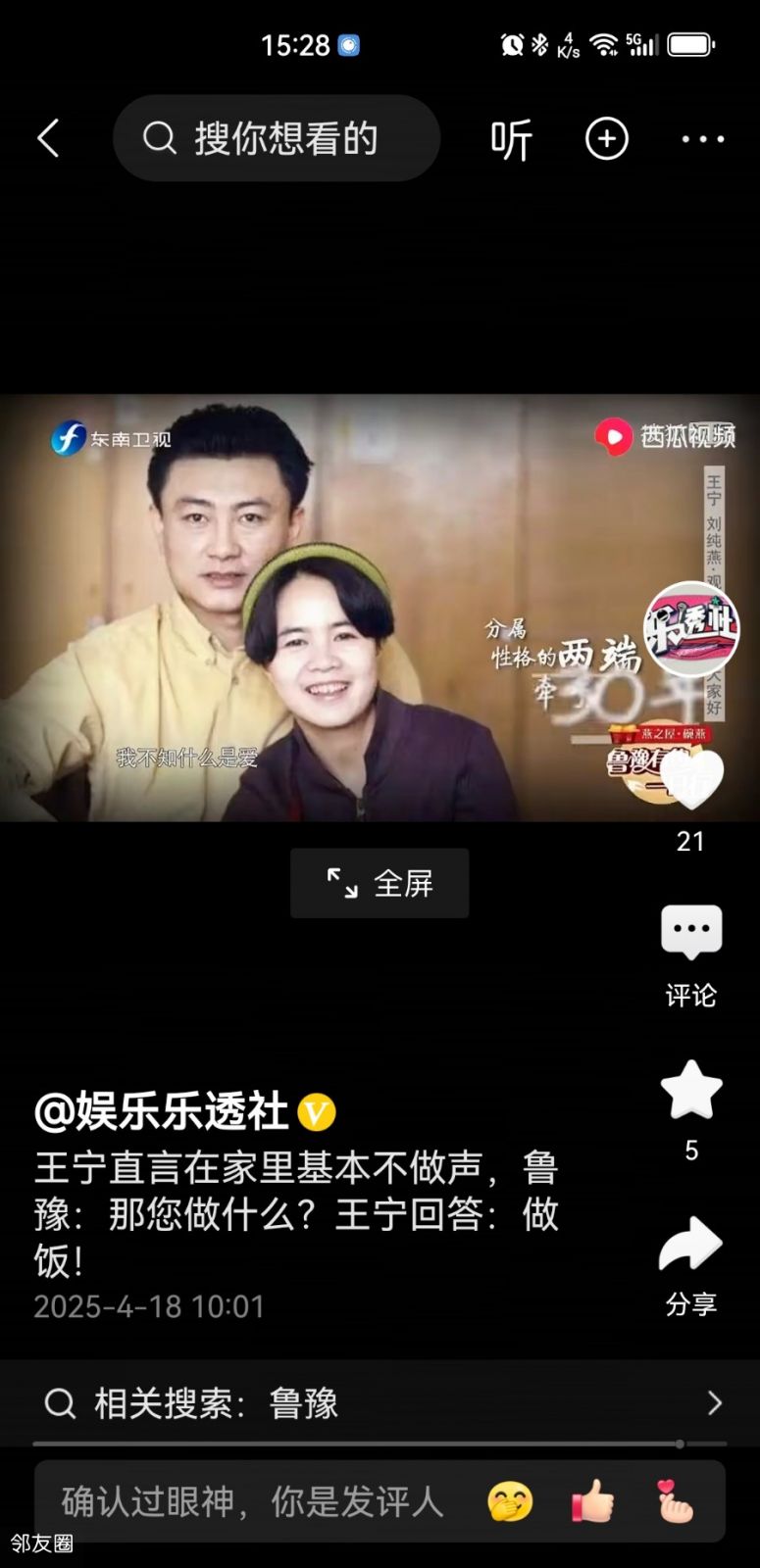Open the 搜你想看的 search box
Image resolution: width=760 pixels, height=1568 pixels.
pos(277,138)
